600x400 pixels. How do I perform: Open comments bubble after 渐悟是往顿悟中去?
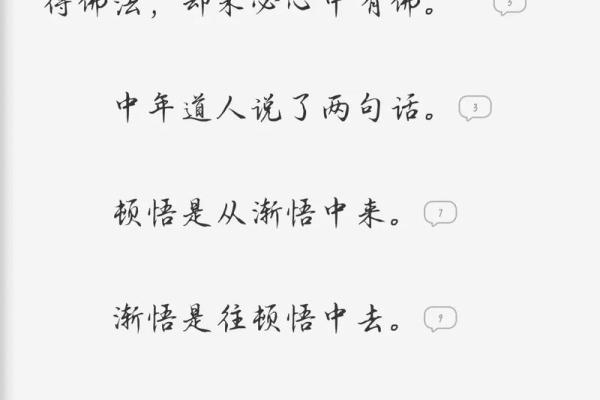[x=440, y=319]
